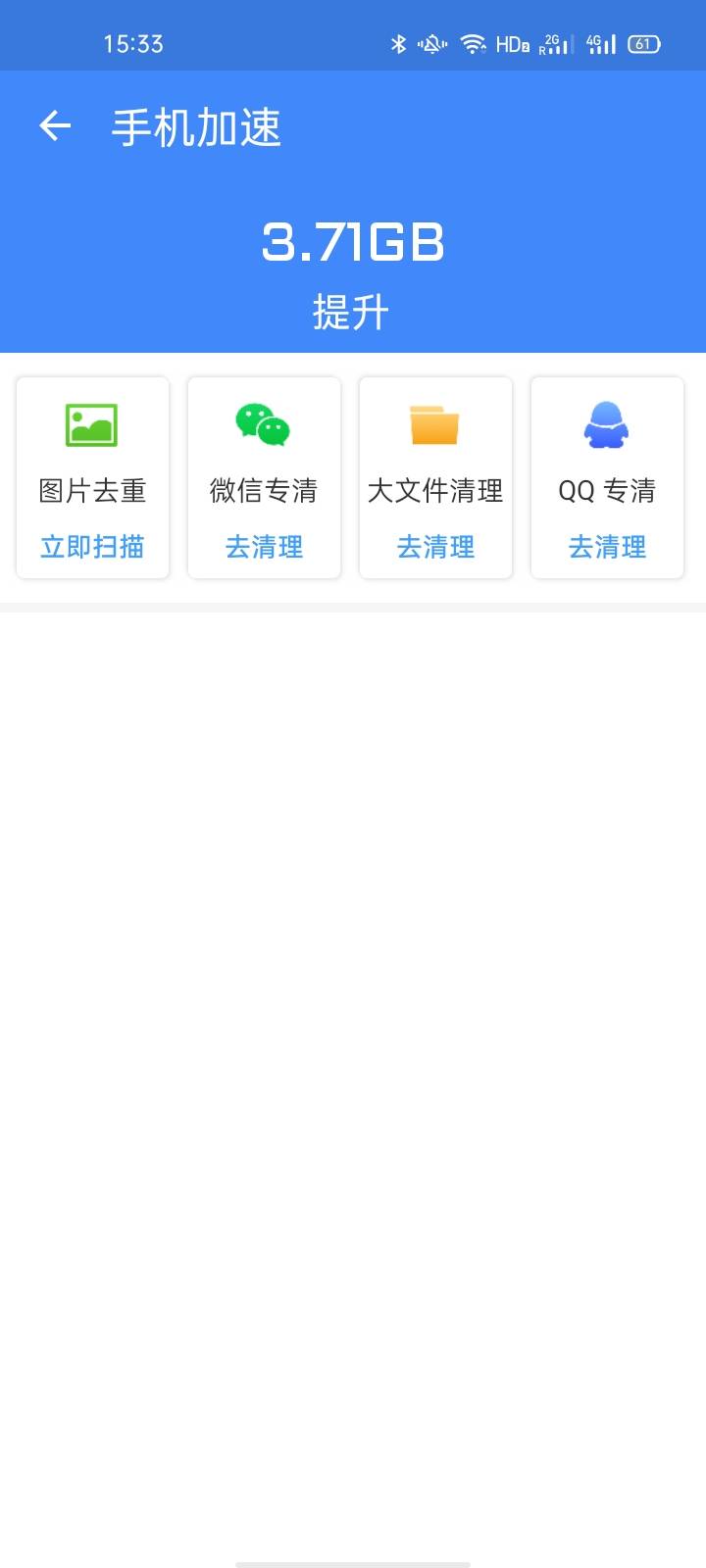Tap the WeChat icon on 微信专清 card
The width and height of the screenshot is (706, 1568).
coord(263,426)
